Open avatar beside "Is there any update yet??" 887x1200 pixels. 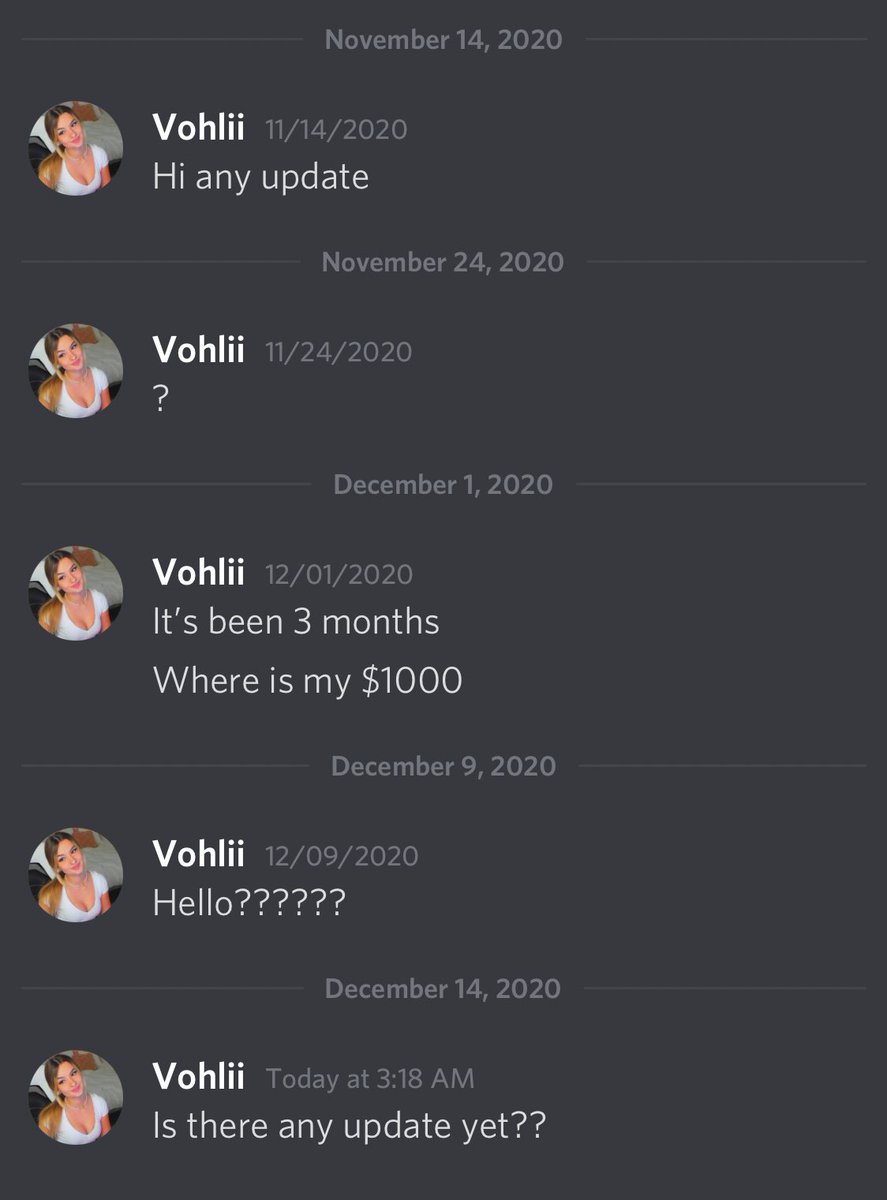[x=75, y=1097]
